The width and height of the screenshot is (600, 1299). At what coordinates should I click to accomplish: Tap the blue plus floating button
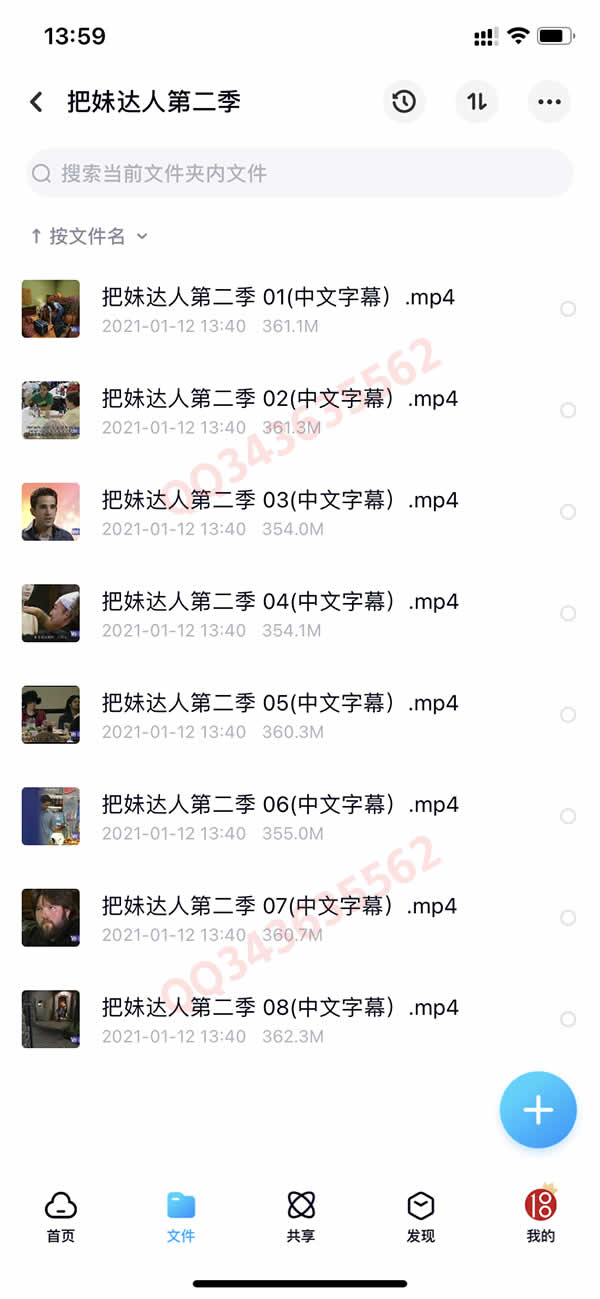[x=538, y=1110]
